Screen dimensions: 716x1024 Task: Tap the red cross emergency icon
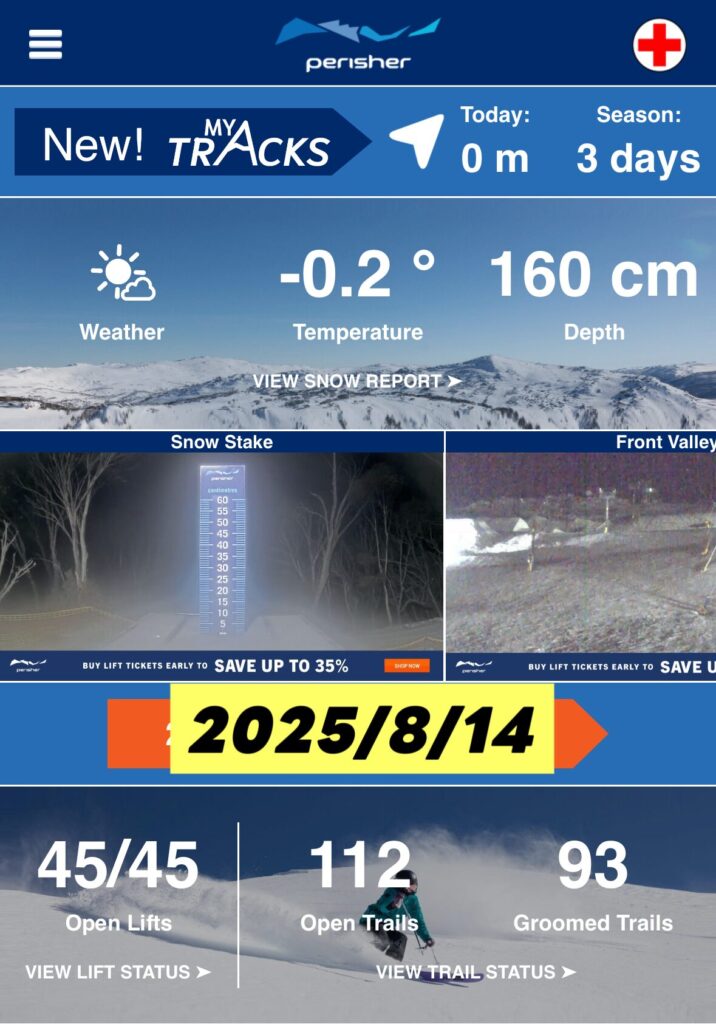(659, 45)
